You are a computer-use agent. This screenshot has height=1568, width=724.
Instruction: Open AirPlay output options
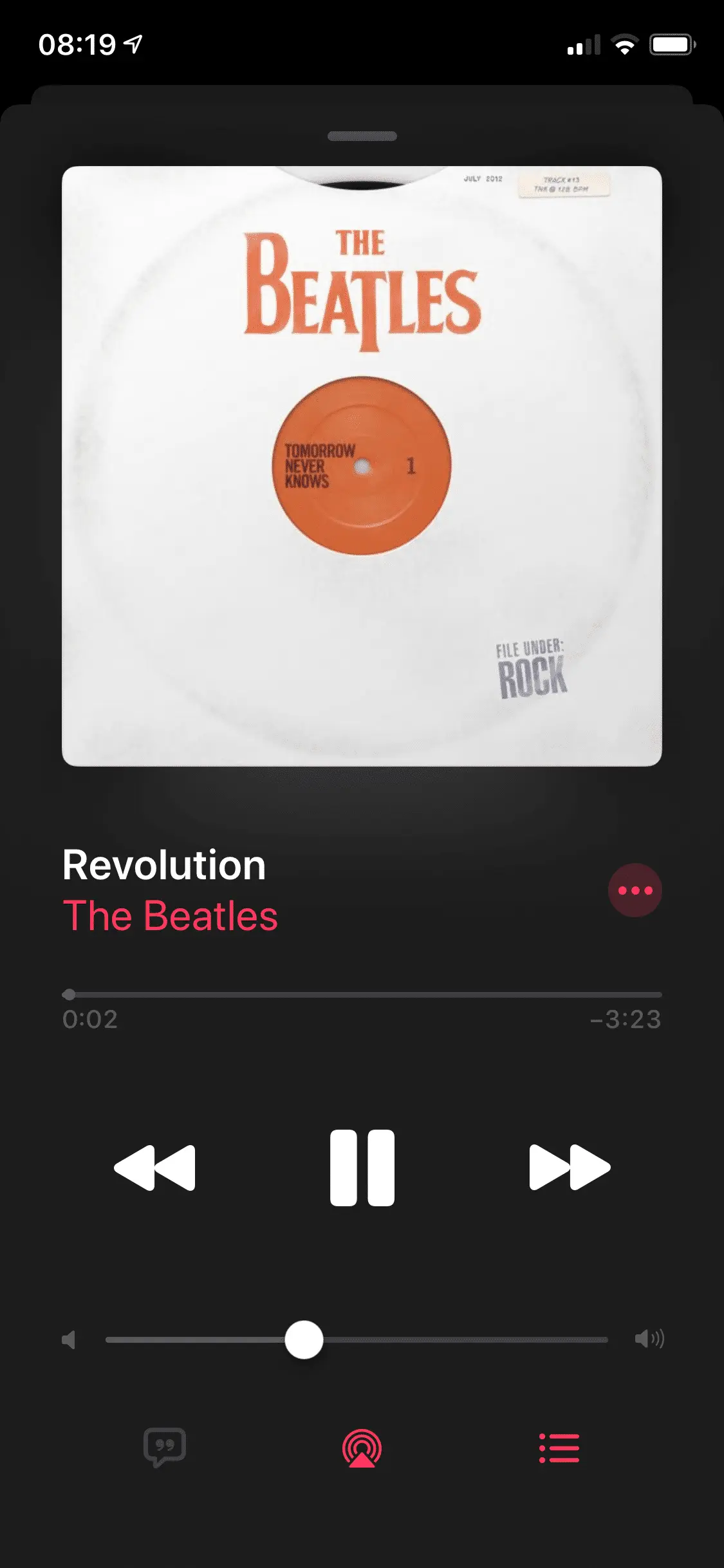coord(362,1448)
